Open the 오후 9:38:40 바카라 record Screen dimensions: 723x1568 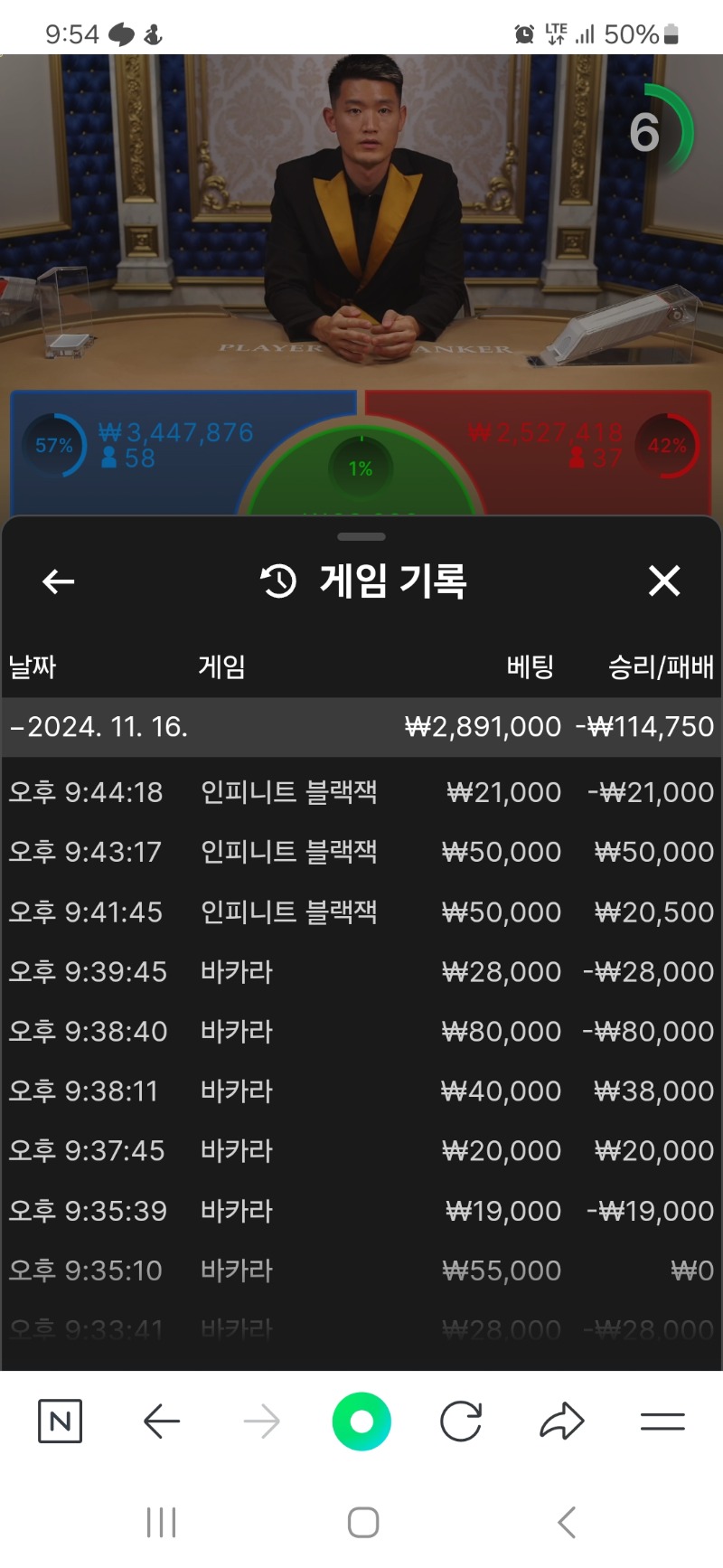(361, 1031)
